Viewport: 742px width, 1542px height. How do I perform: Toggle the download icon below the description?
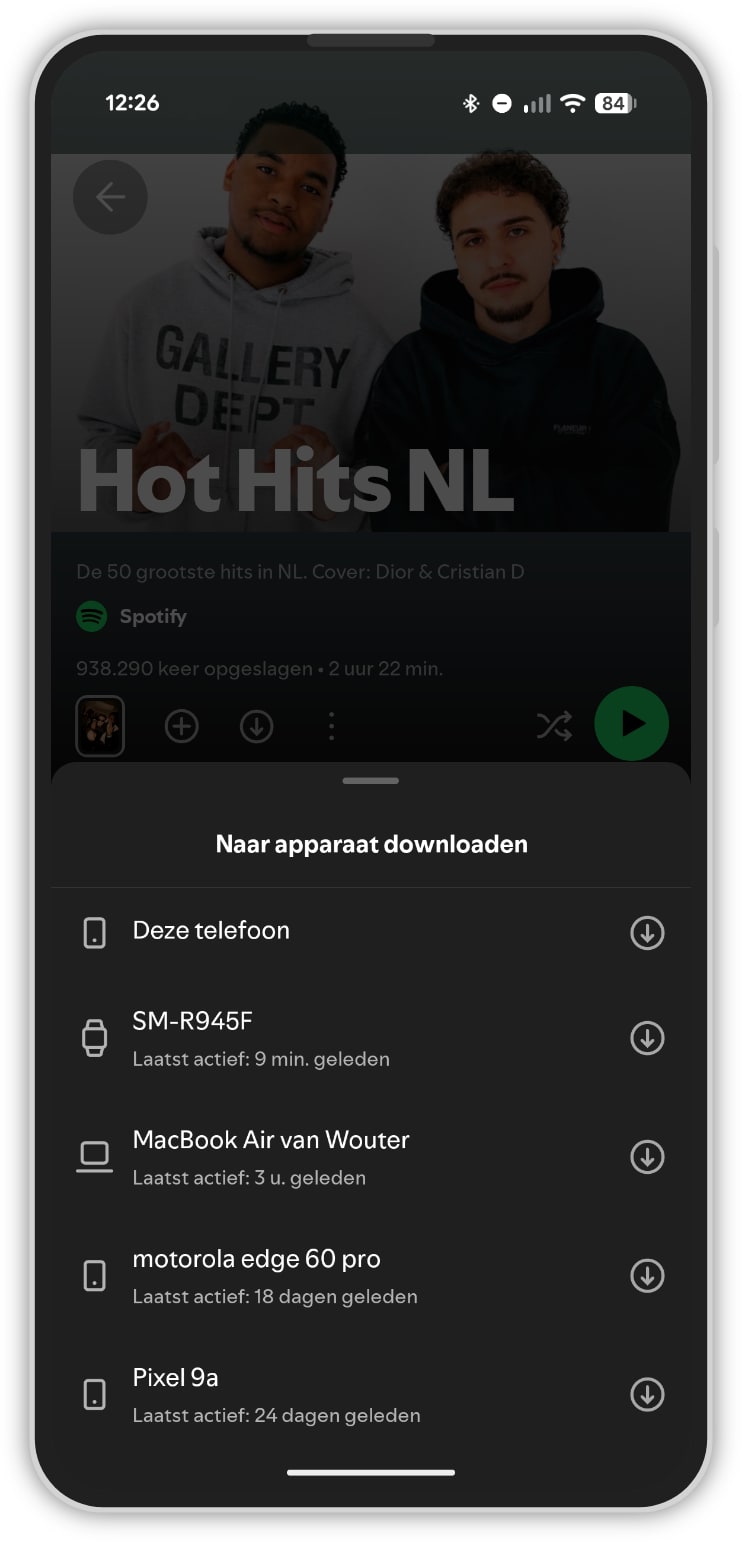tap(256, 726)
